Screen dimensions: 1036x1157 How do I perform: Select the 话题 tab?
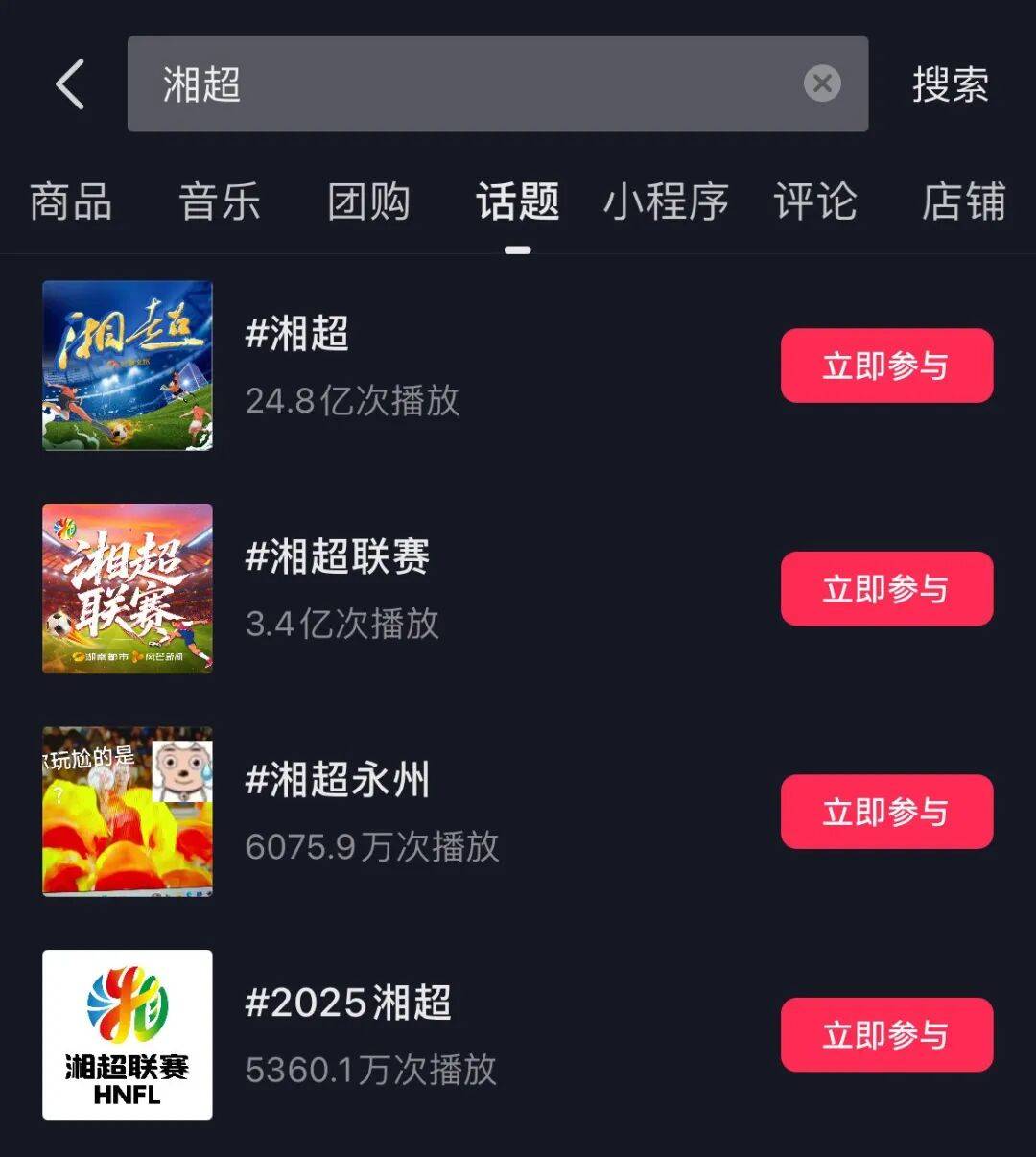tap(517, 202)
